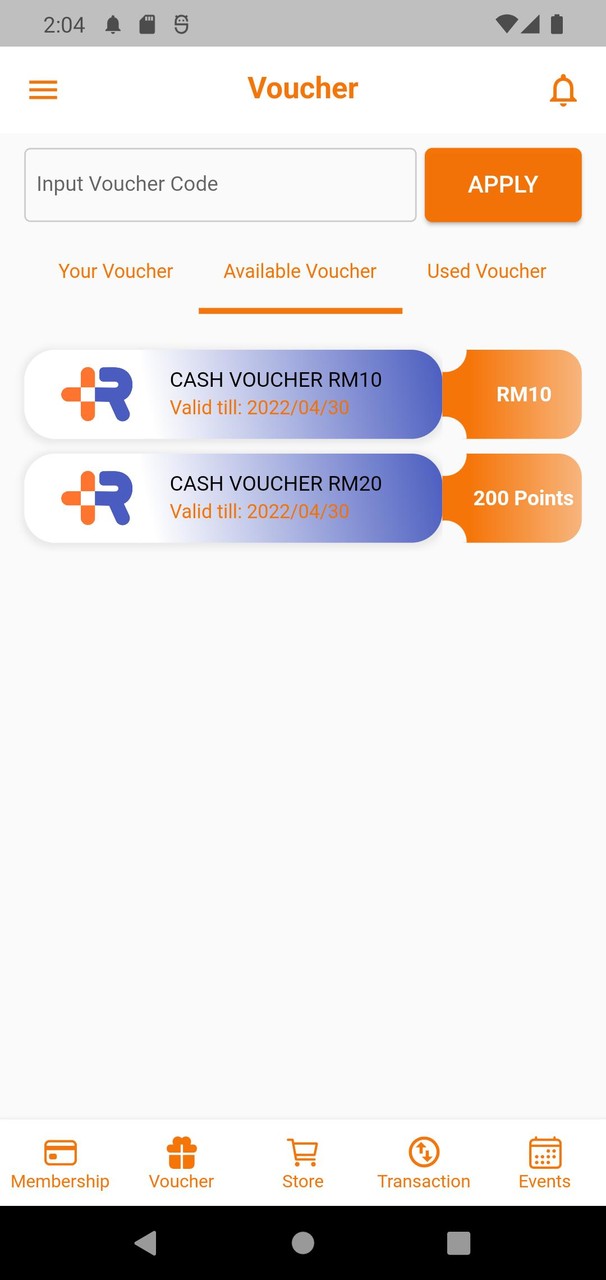Select the Available Voucher tab
Screen dimensions: 606x1280
pos(300,271)
